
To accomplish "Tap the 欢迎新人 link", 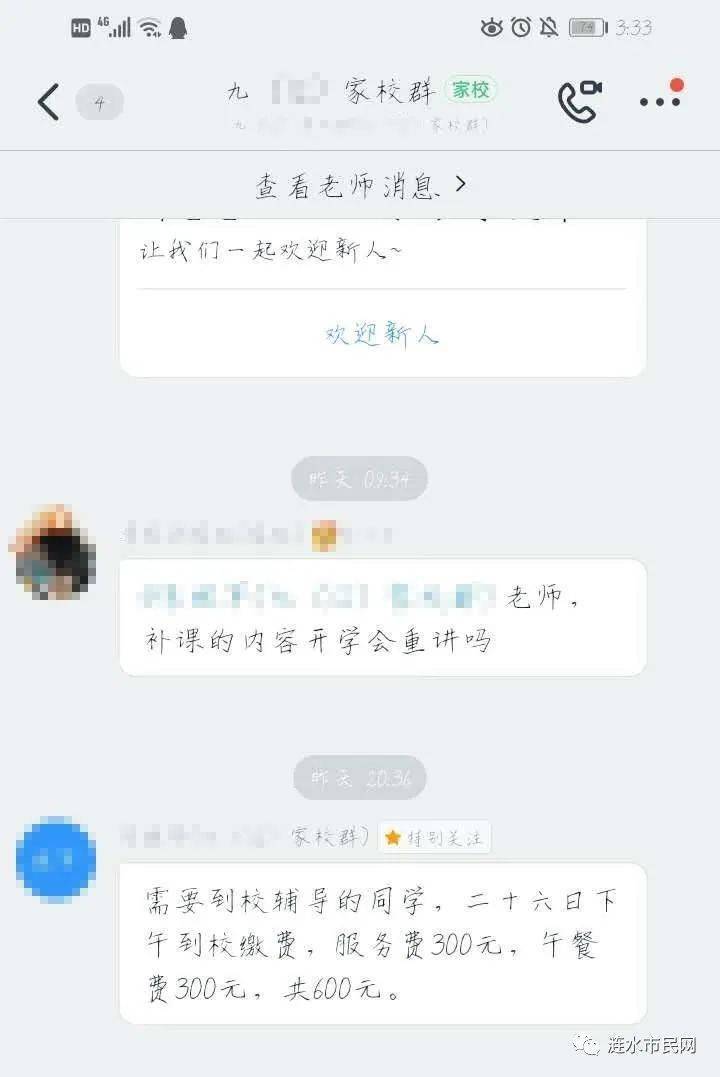I will coord(382,334).
